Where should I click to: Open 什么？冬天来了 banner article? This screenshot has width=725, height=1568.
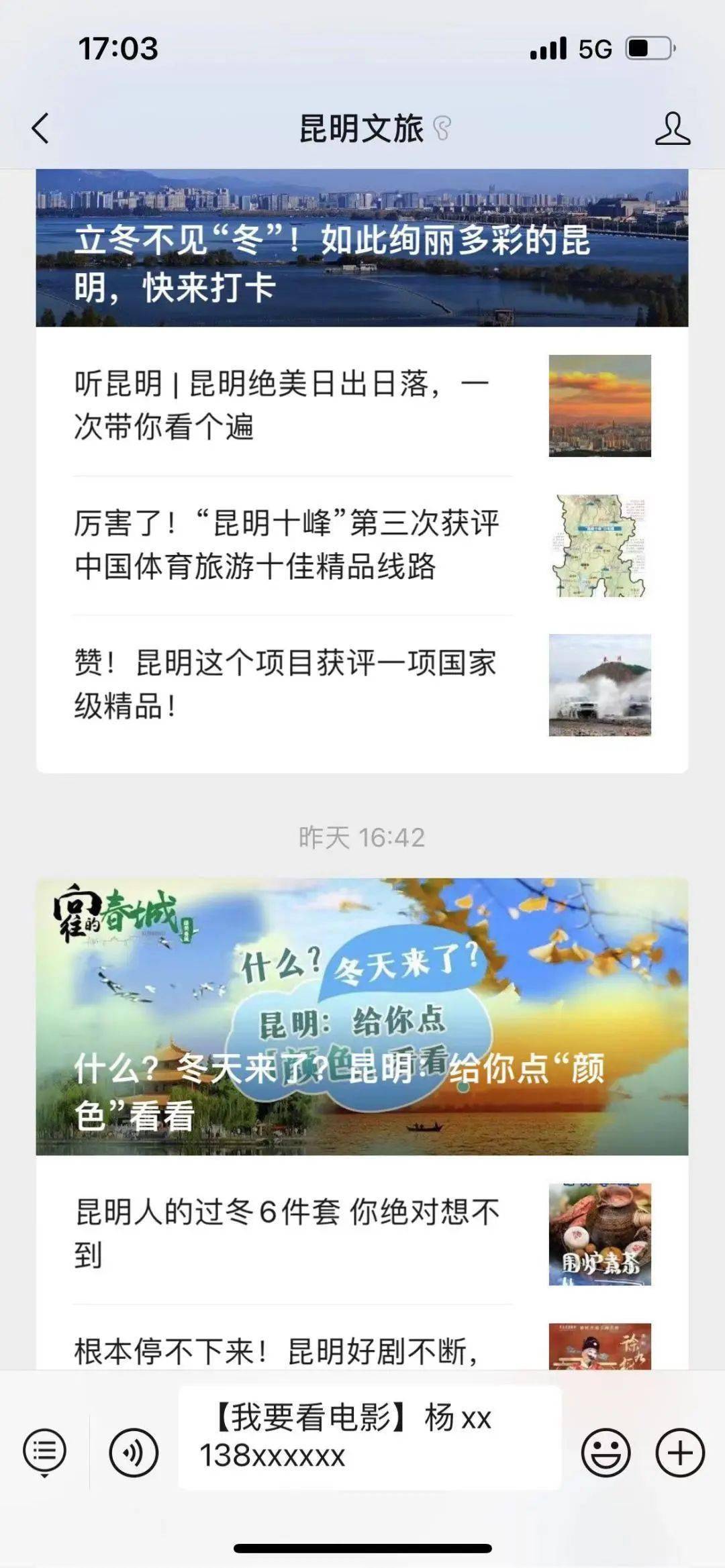point(361,1016)
